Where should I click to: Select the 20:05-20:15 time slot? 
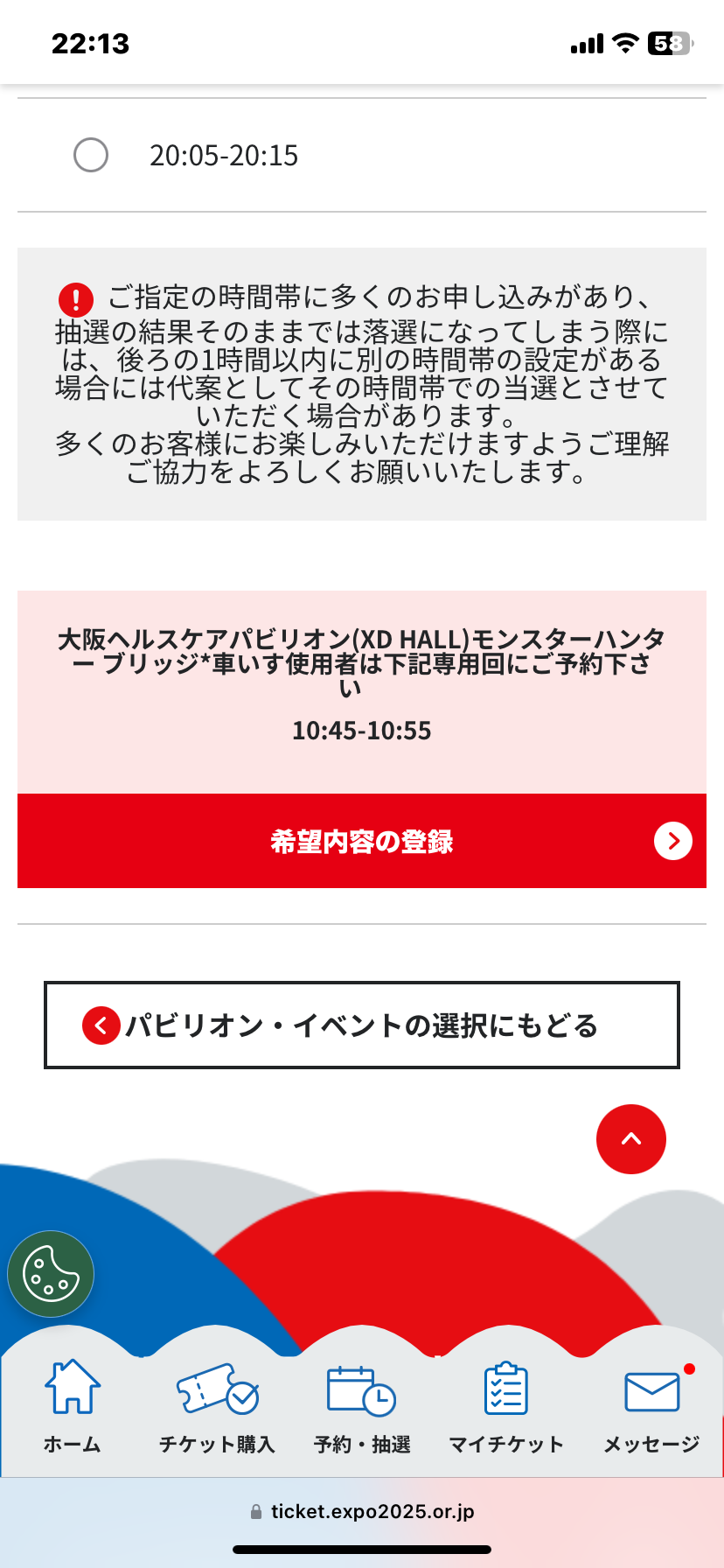[x=91, y=156]
